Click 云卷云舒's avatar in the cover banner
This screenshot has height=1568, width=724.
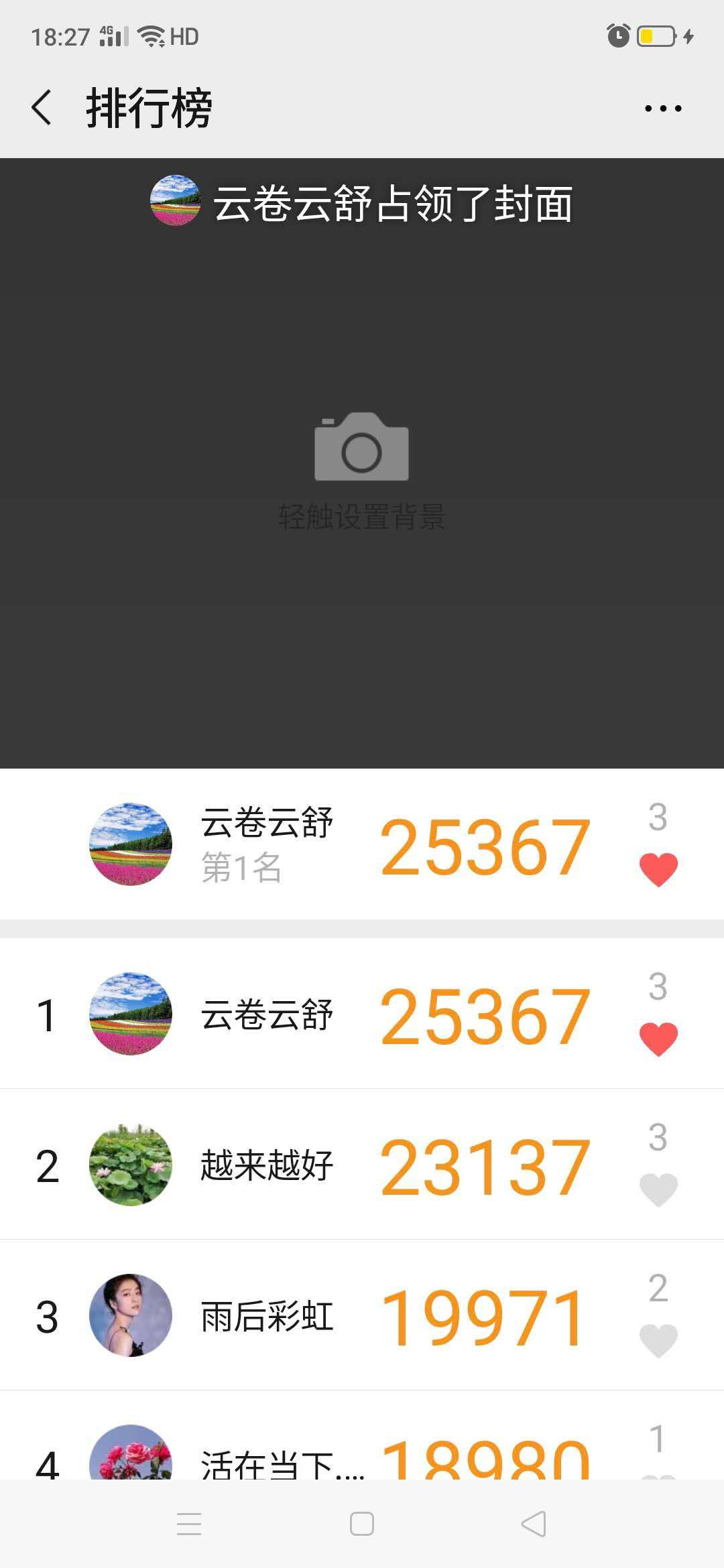(175, 200)
